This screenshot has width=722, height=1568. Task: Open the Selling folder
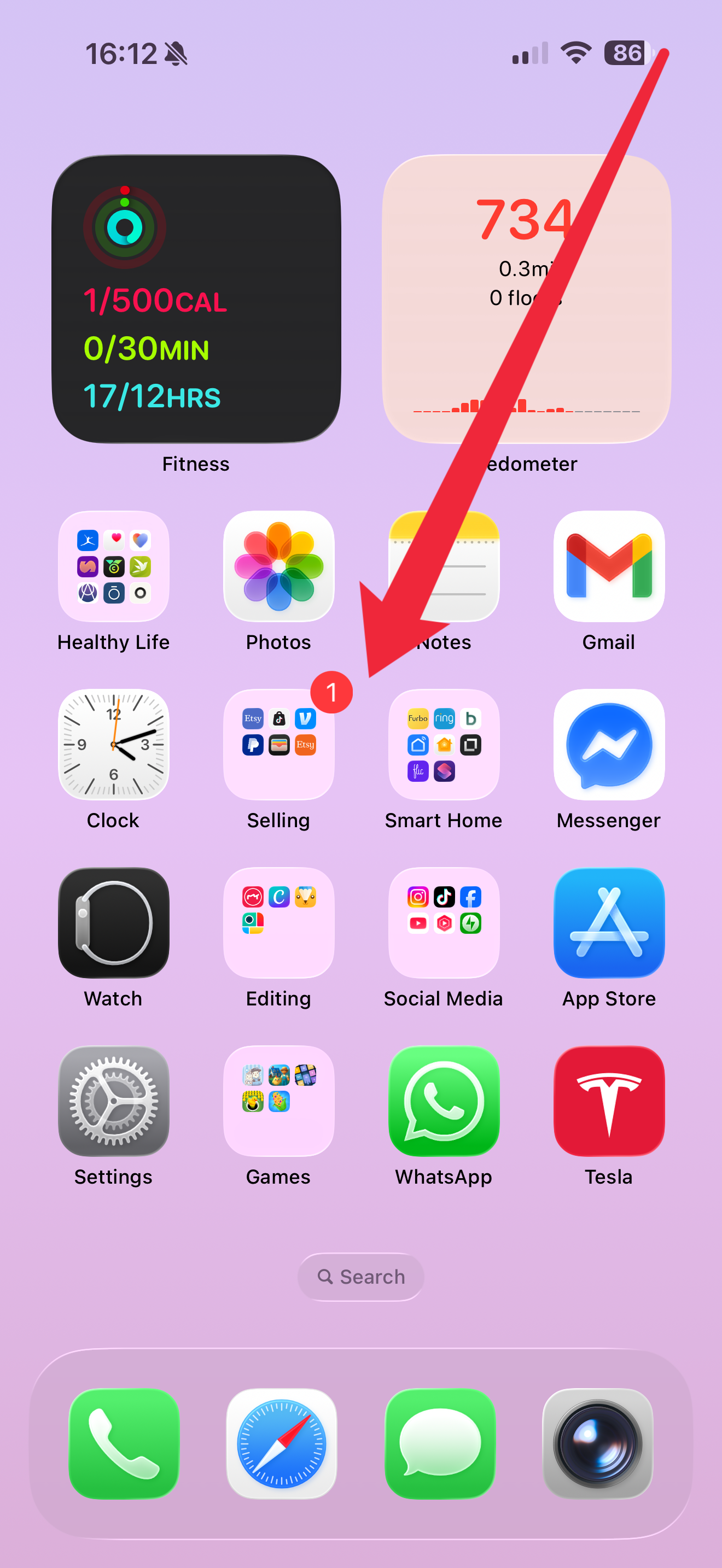279,744
